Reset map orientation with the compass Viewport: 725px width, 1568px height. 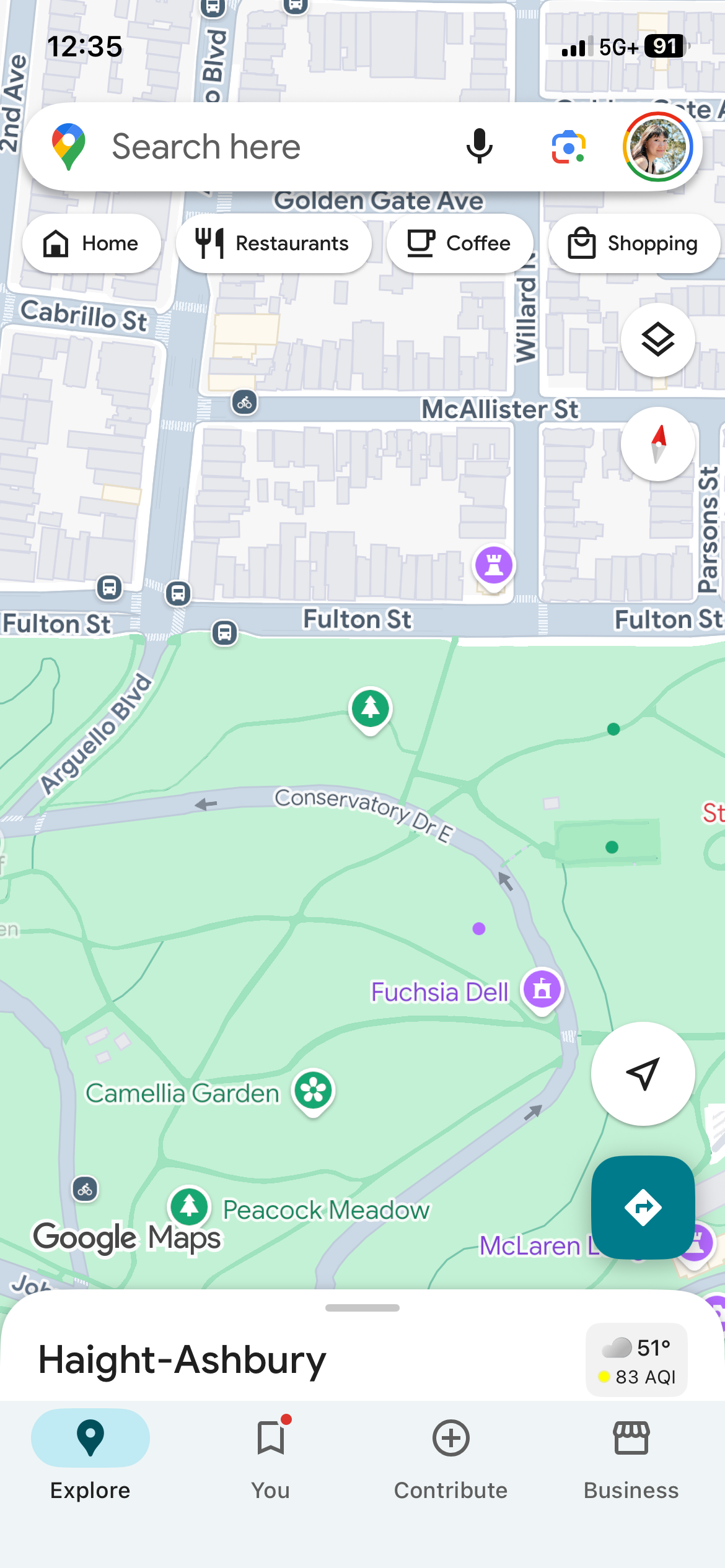pyautogui.click(x=657, y=443)
